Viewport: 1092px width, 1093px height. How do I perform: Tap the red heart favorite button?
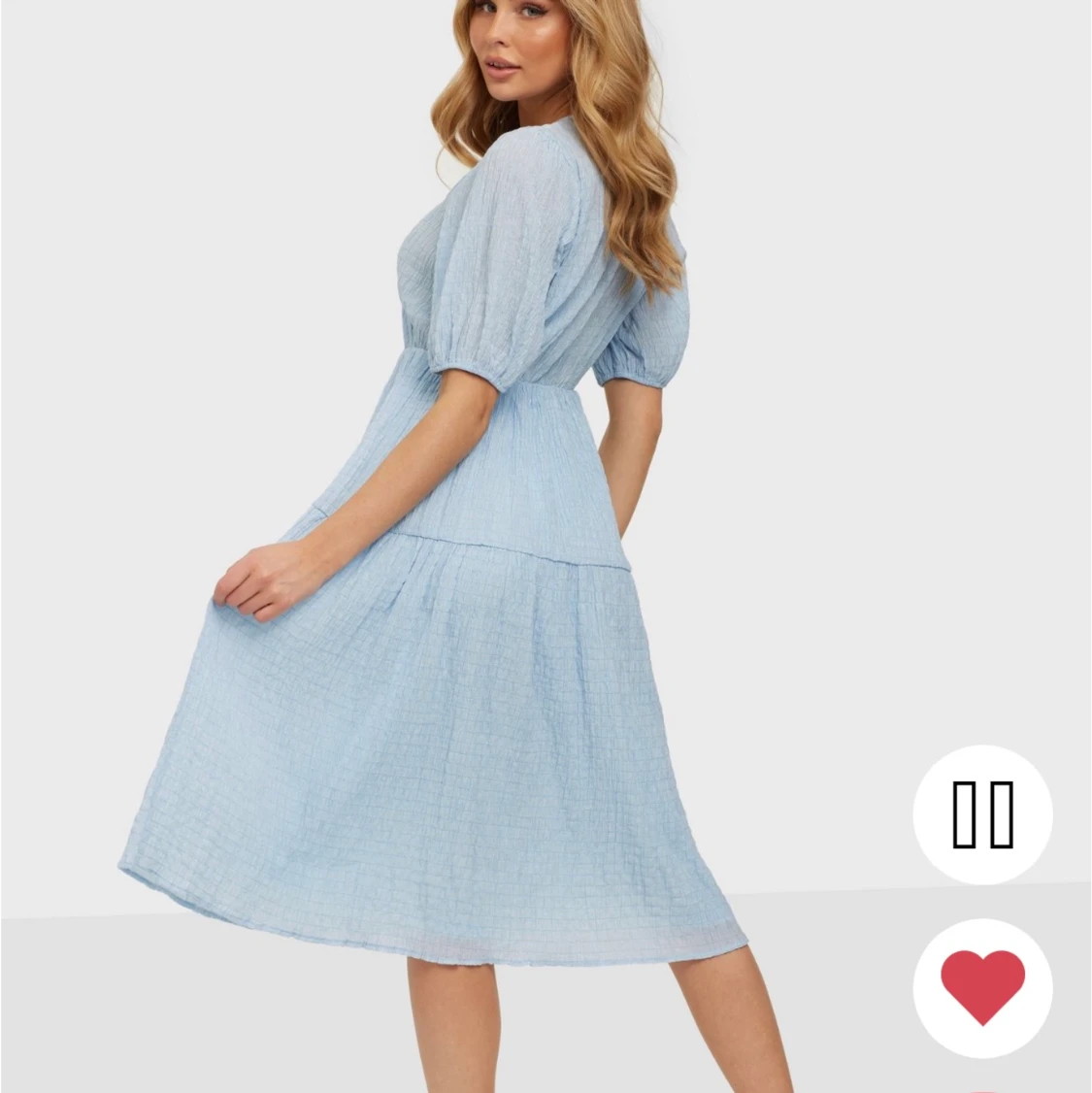[x=982, y=987]
